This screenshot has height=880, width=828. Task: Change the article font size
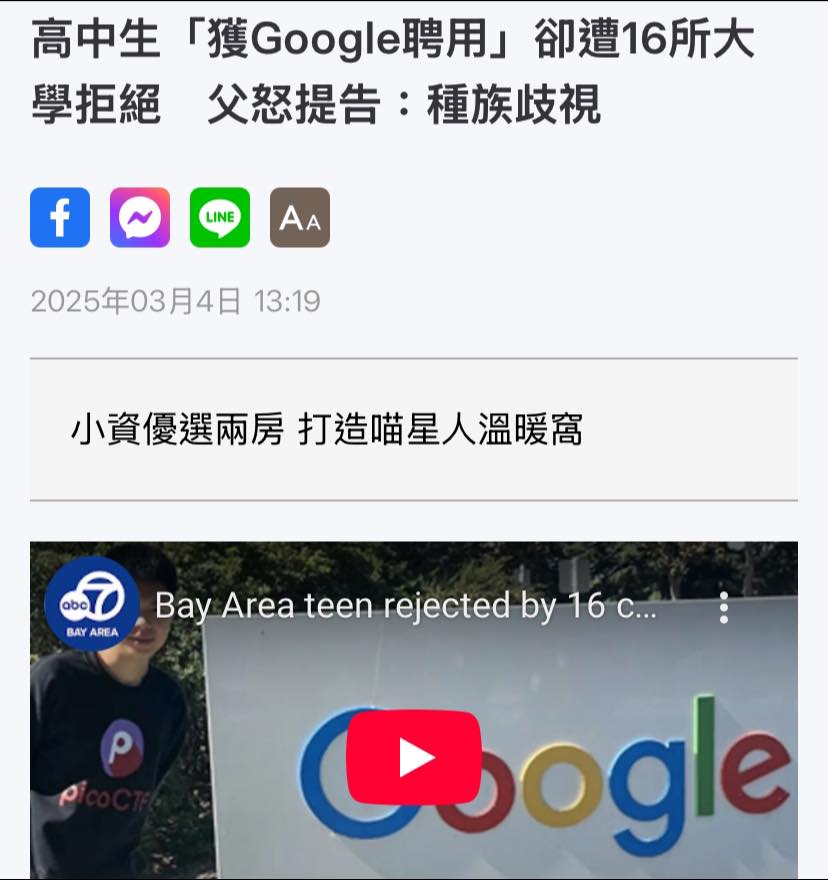point(300,217)
